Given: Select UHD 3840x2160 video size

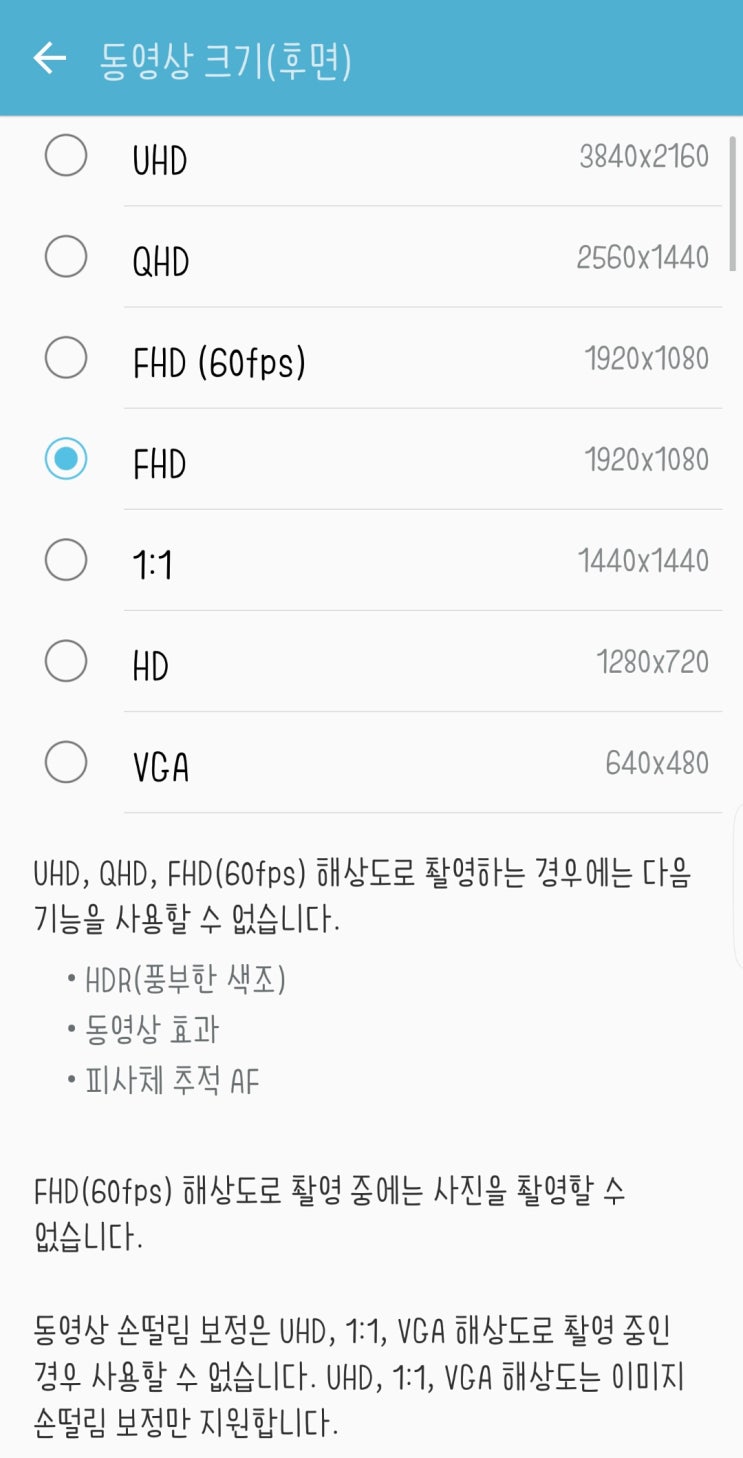Looking at the screenshot, I should pyautogui.click(x=66, y=157).
